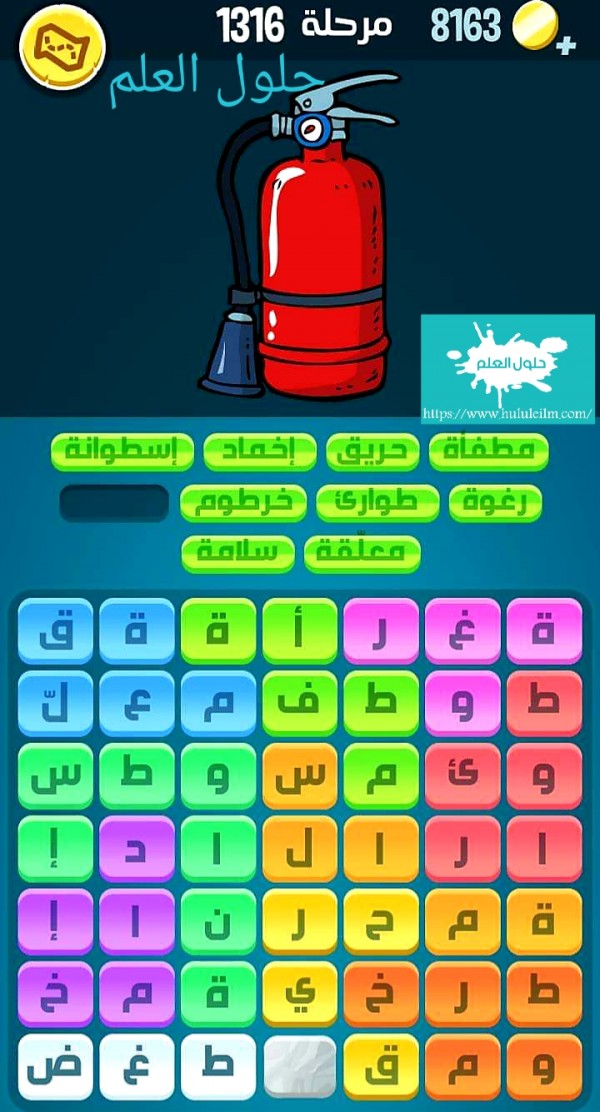Select the blue ء letter tile
The width and height of the screenshot is (600, 1112).
click(x=137, y=703)
